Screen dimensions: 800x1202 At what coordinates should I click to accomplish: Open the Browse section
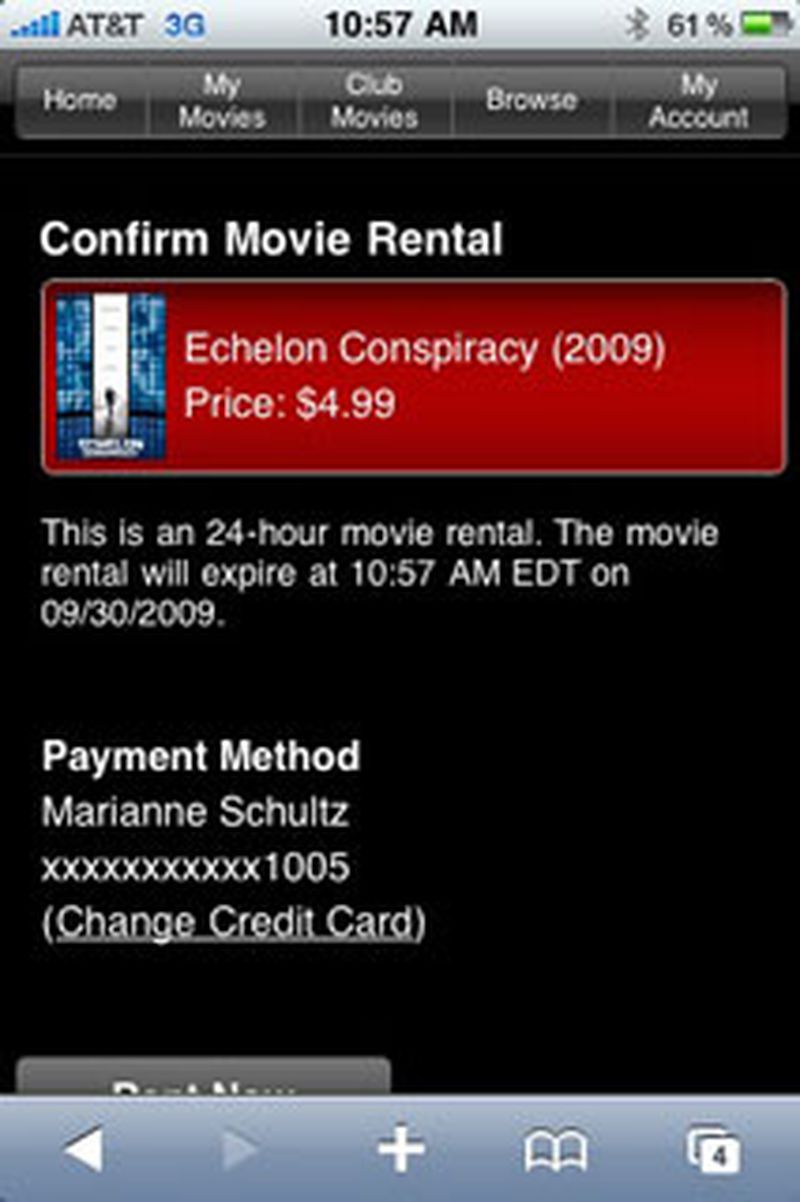531,100
